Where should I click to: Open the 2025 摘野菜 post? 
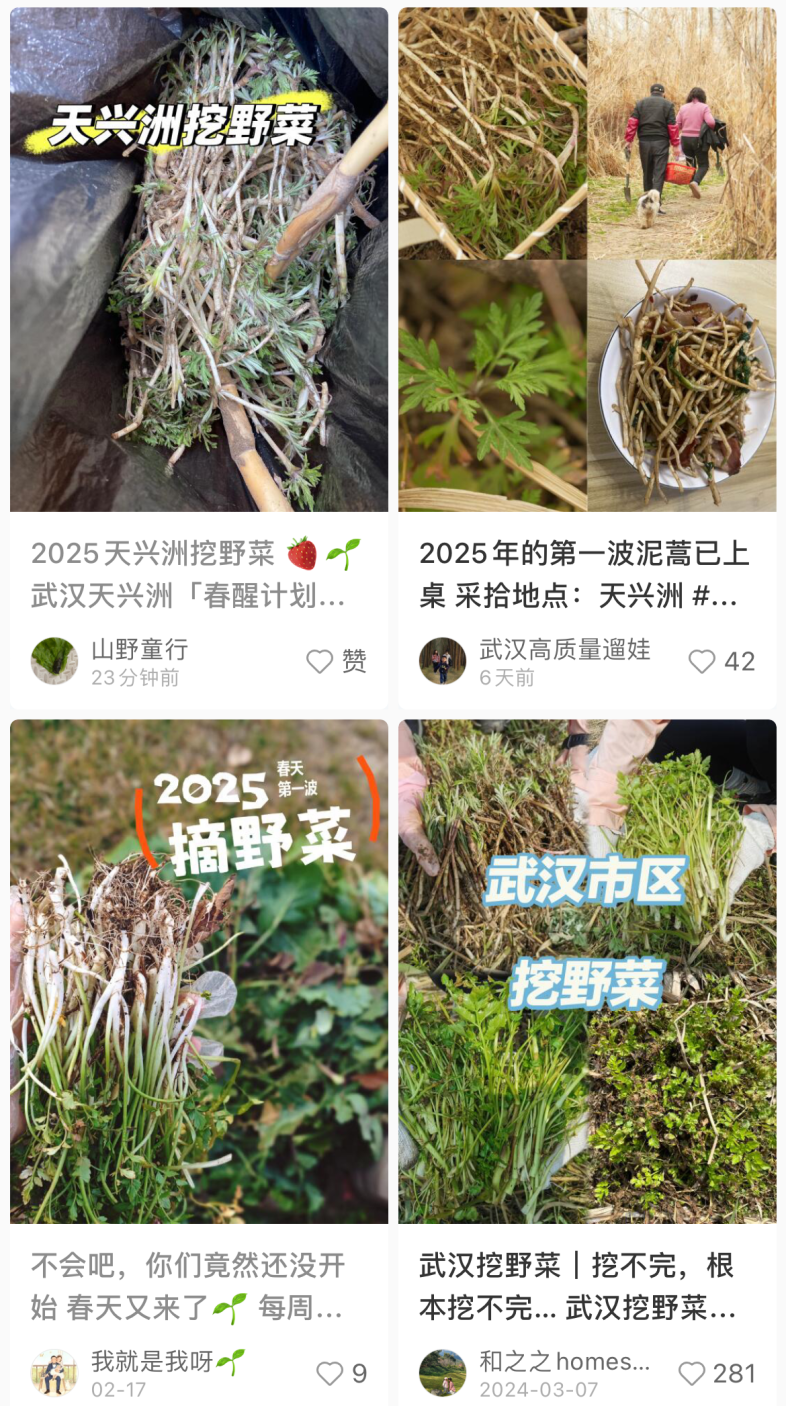coord(199,971)
